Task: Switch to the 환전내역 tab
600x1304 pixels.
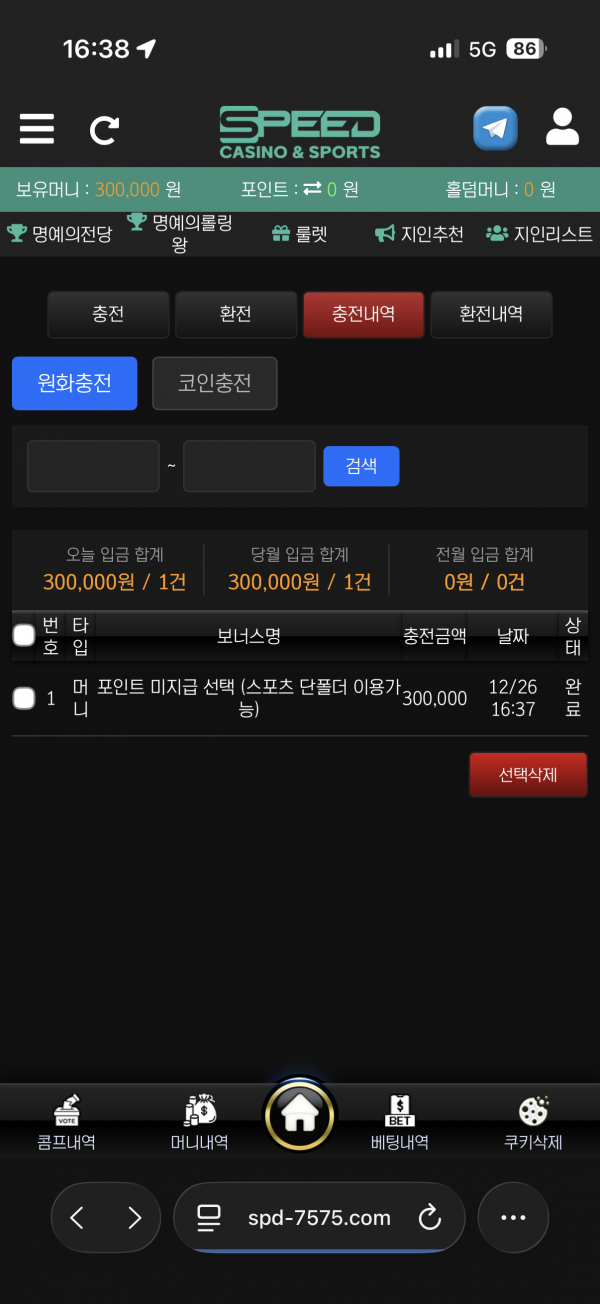Action: (x=490, y=314)
